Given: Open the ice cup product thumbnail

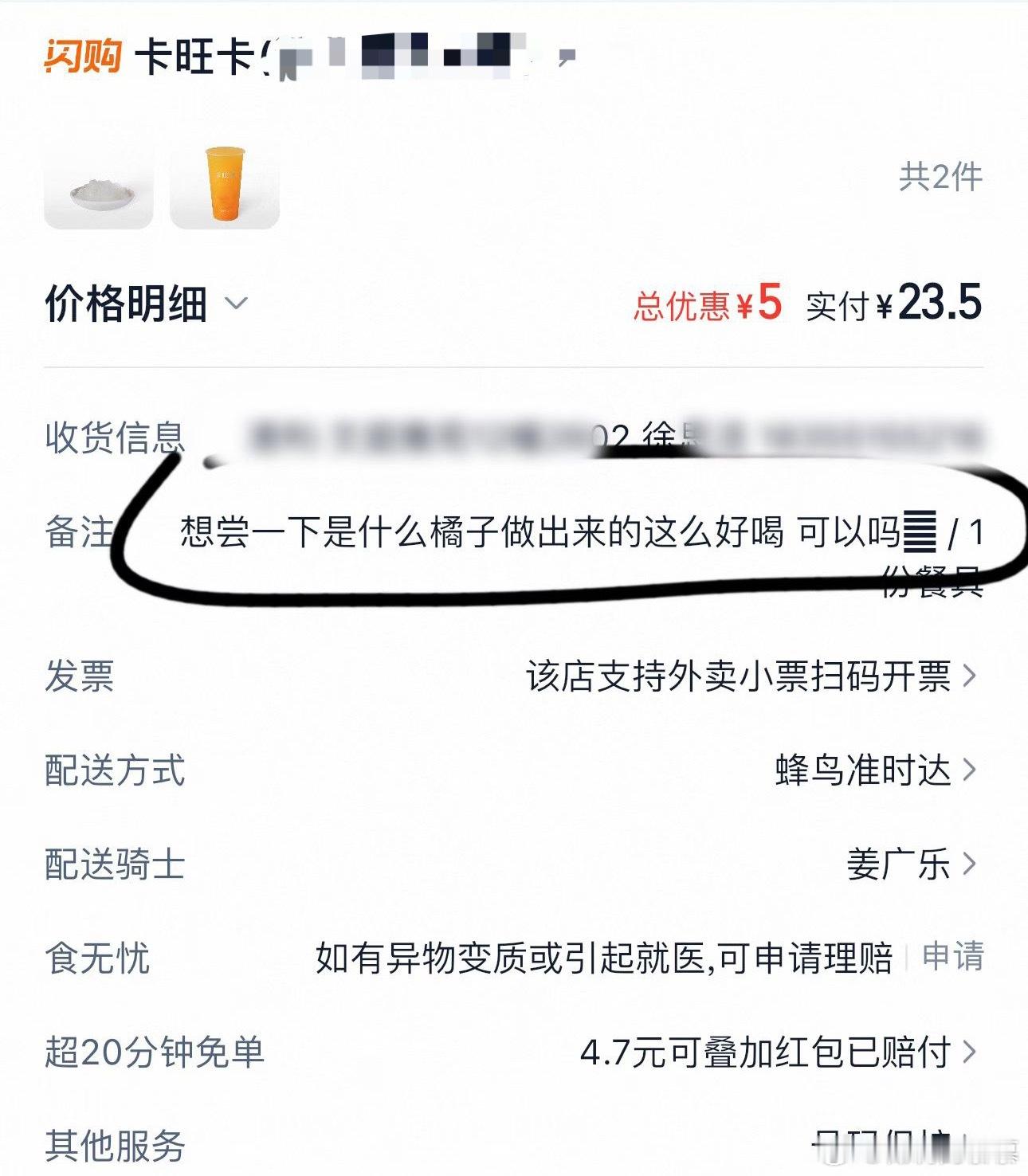Looking at the screenshot, I should coord(98,186).
